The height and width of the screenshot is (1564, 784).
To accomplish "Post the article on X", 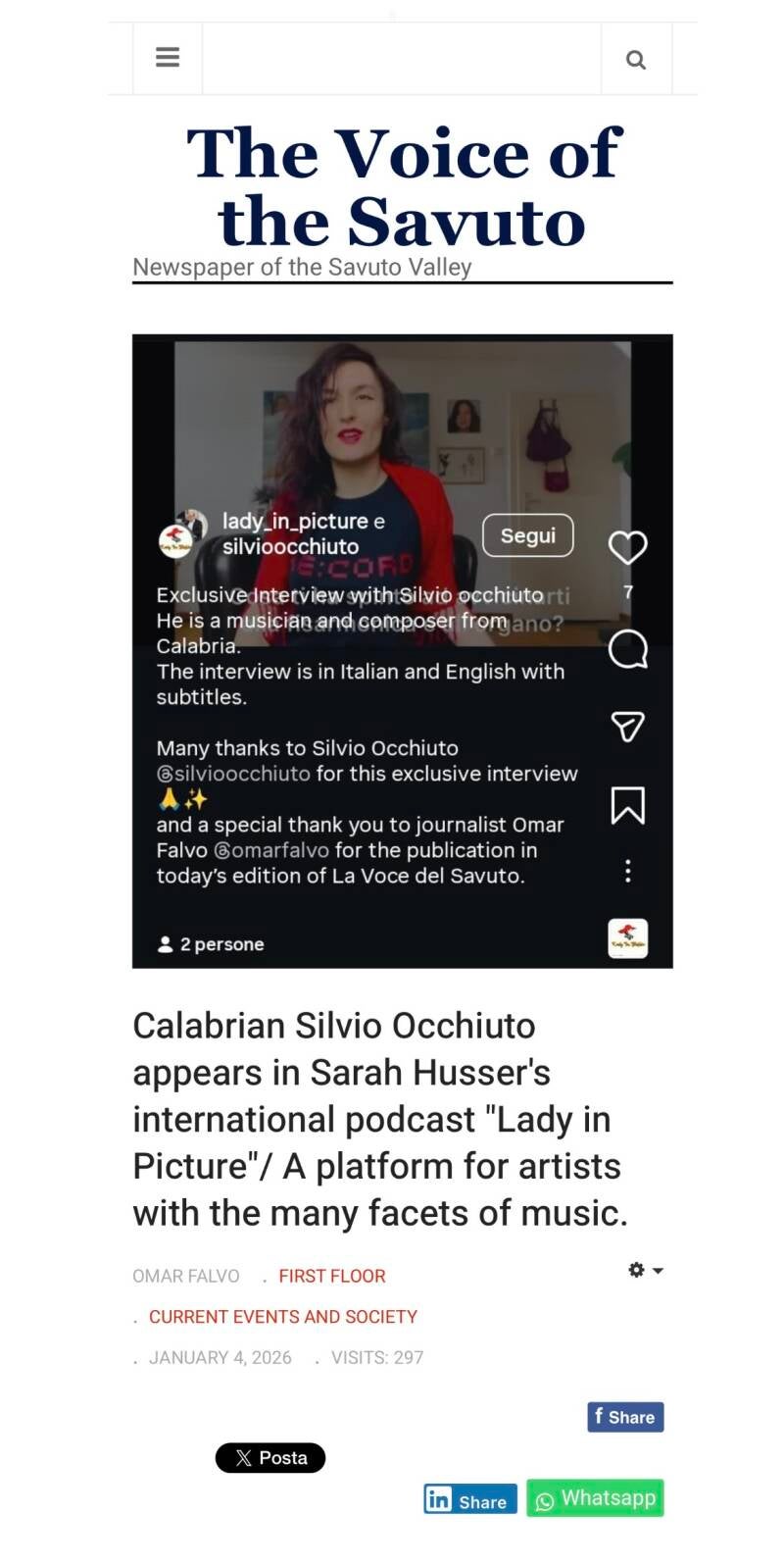I will click(x=270, y=1458).
